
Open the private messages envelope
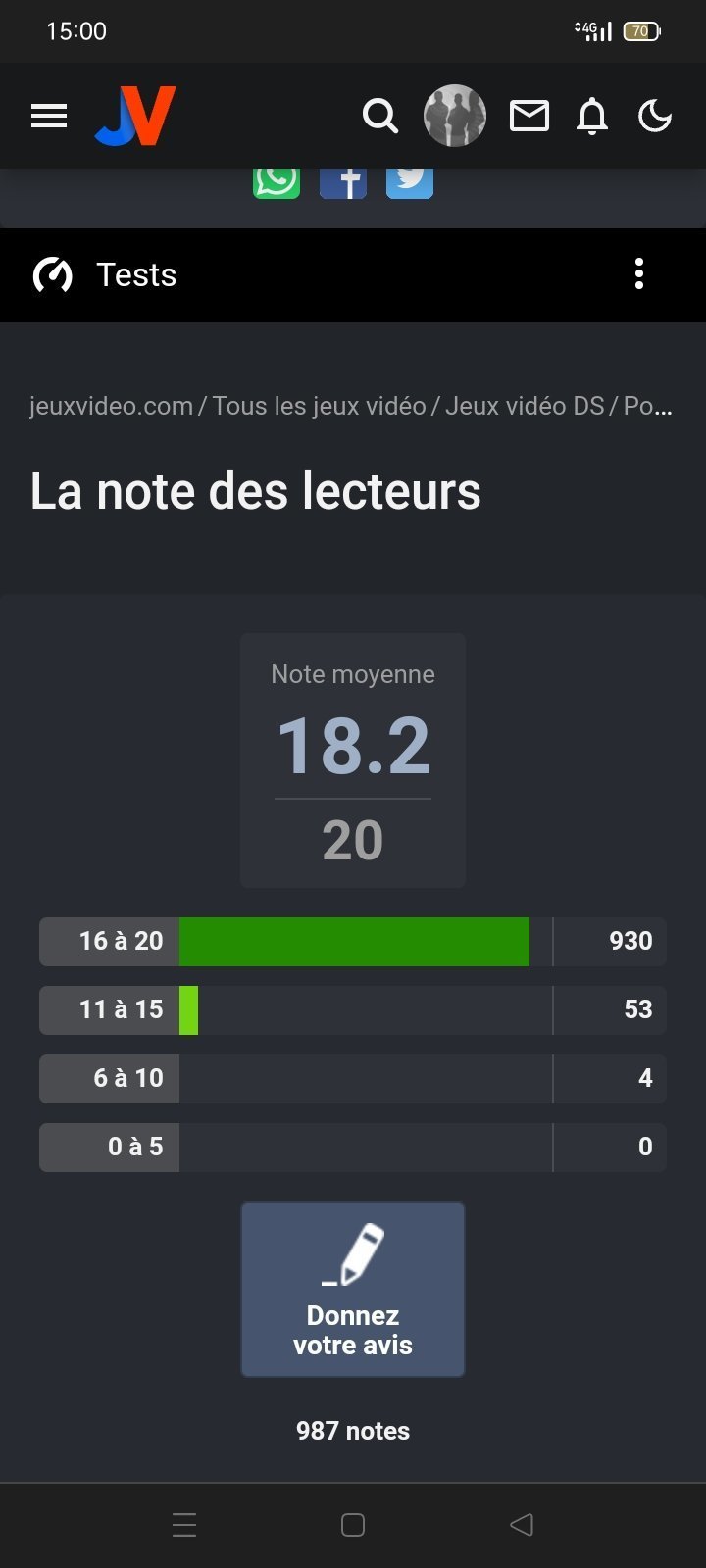tap(529, 117)
